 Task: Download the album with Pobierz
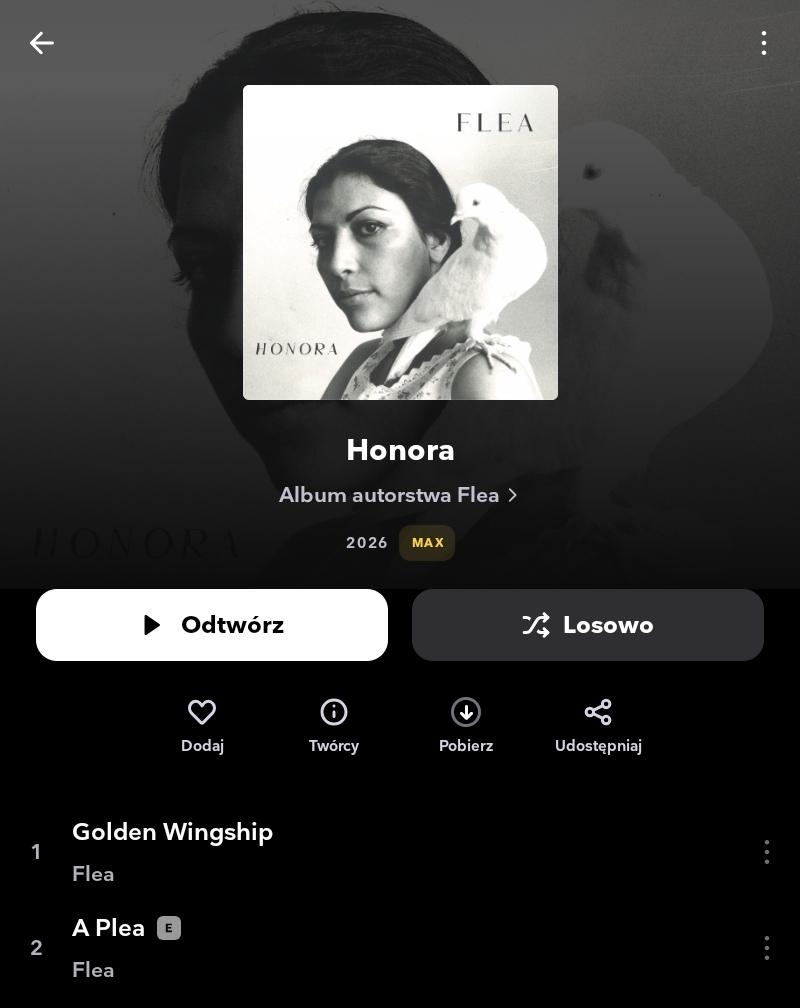point(466,725)
